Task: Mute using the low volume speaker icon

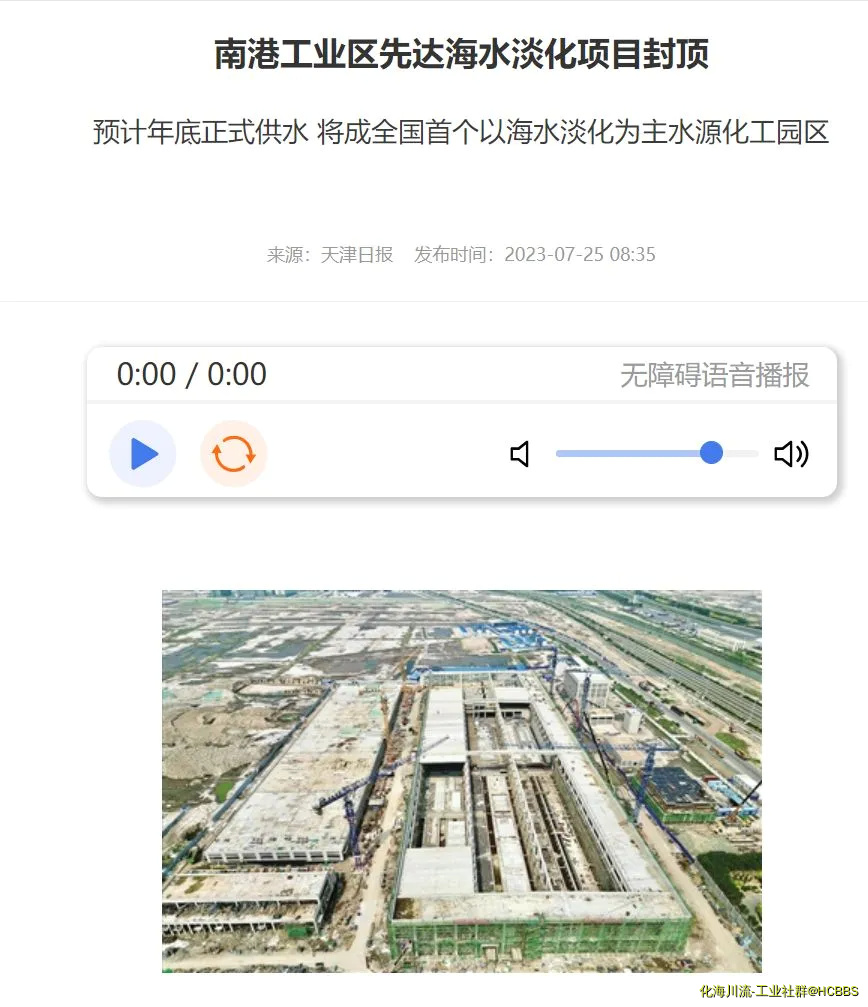Action: point(520,454)
